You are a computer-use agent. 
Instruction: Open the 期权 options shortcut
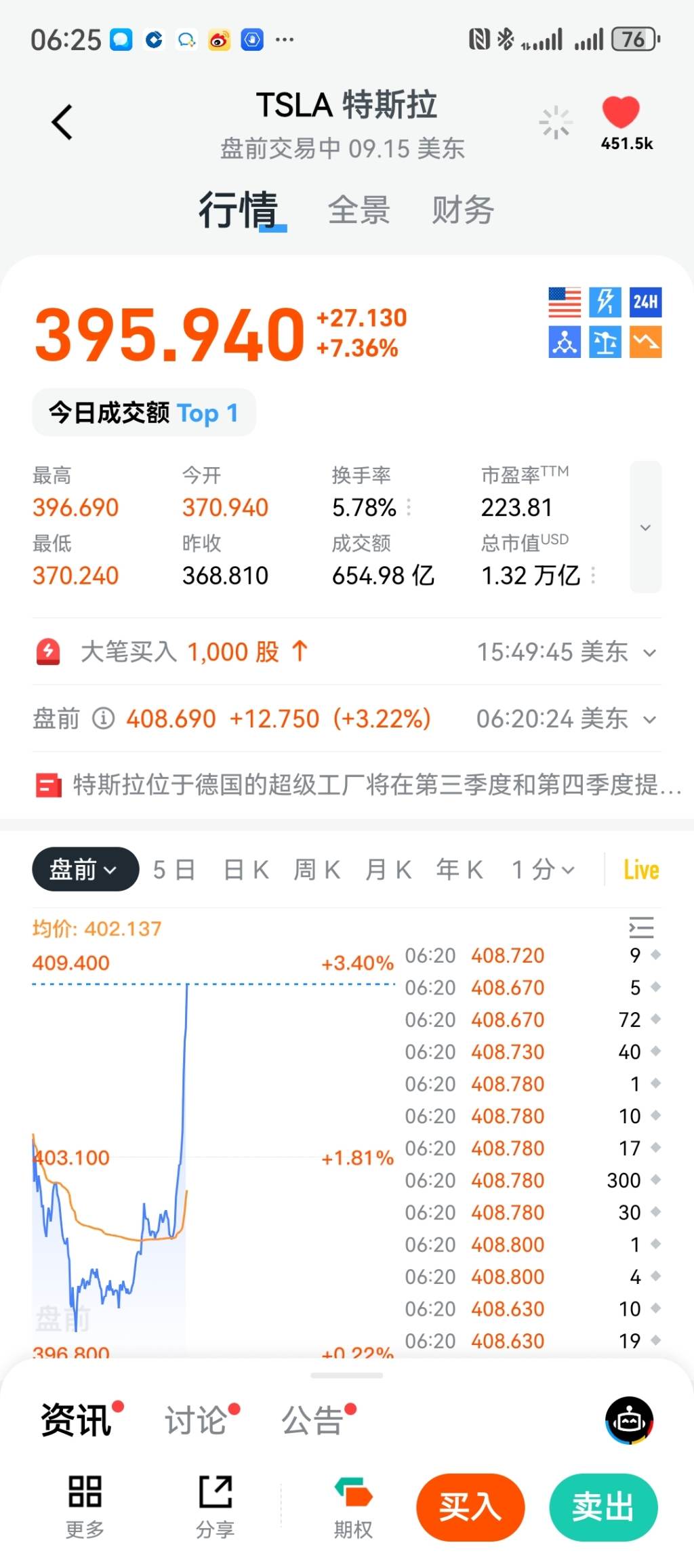(353, 1506)
